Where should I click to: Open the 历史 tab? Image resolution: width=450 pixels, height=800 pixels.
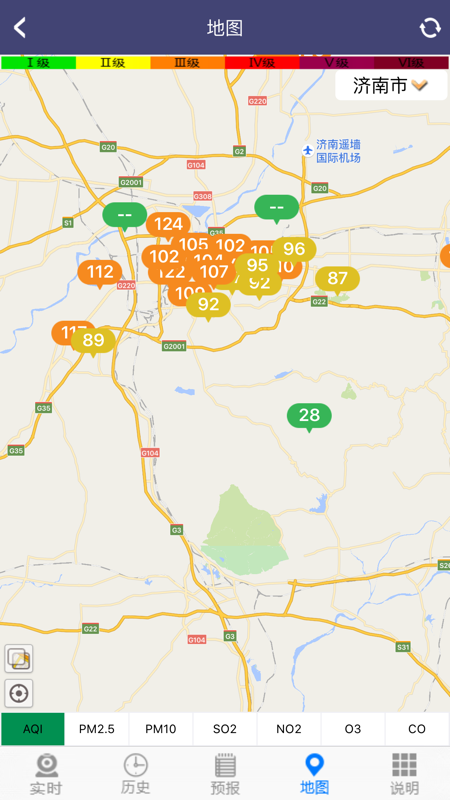tap(136, 774)
